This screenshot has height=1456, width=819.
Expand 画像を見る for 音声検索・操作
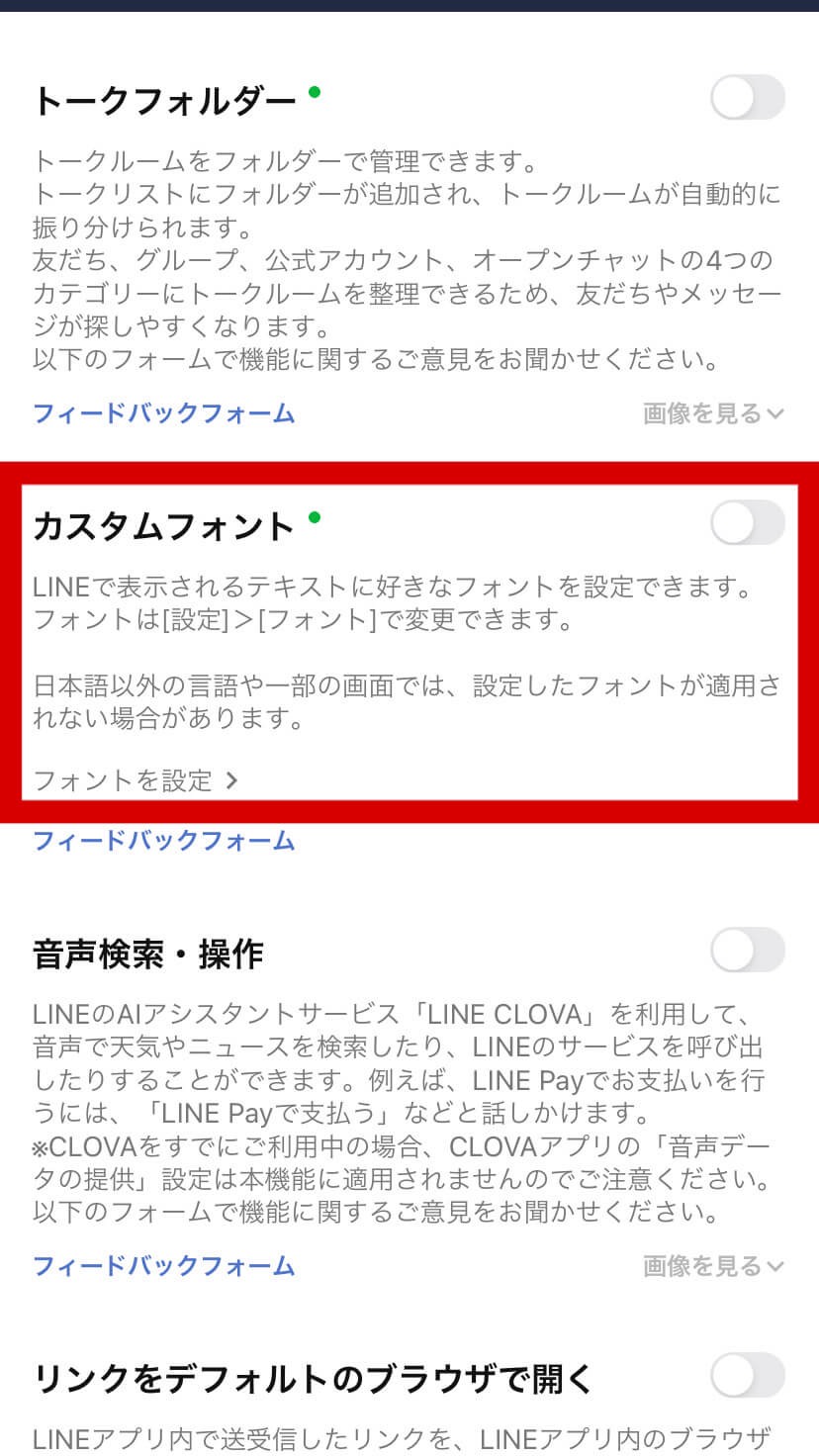[712, 1265]
